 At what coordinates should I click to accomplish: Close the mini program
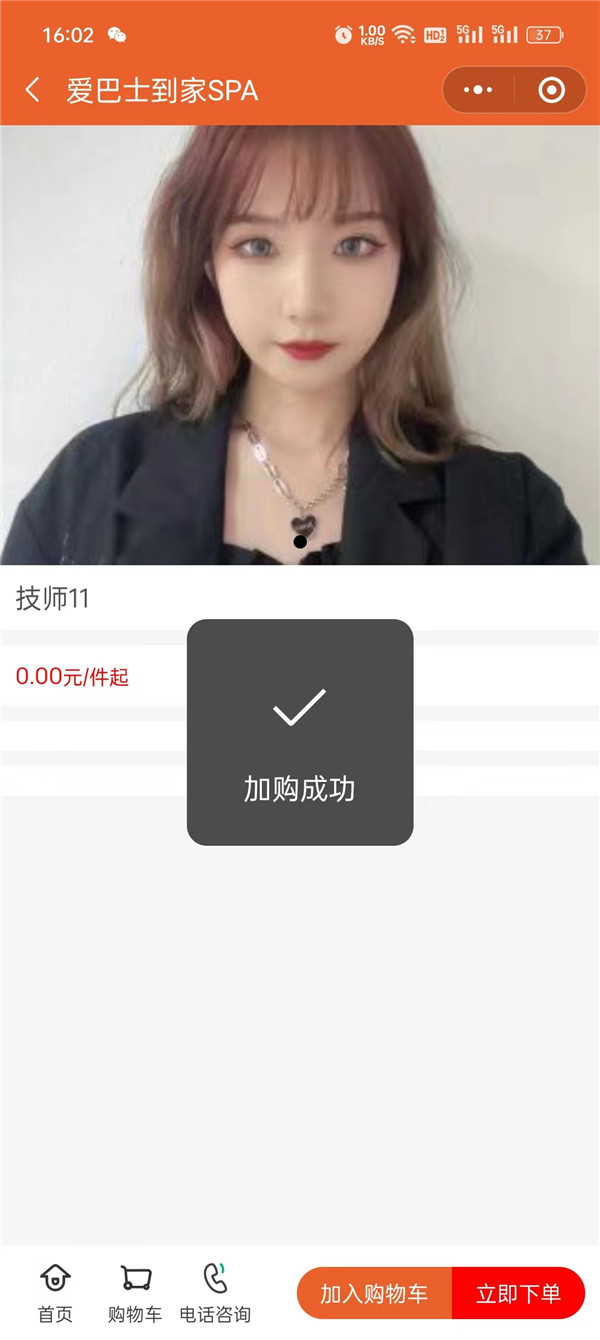pyautogui.click(x=551, y=91)
